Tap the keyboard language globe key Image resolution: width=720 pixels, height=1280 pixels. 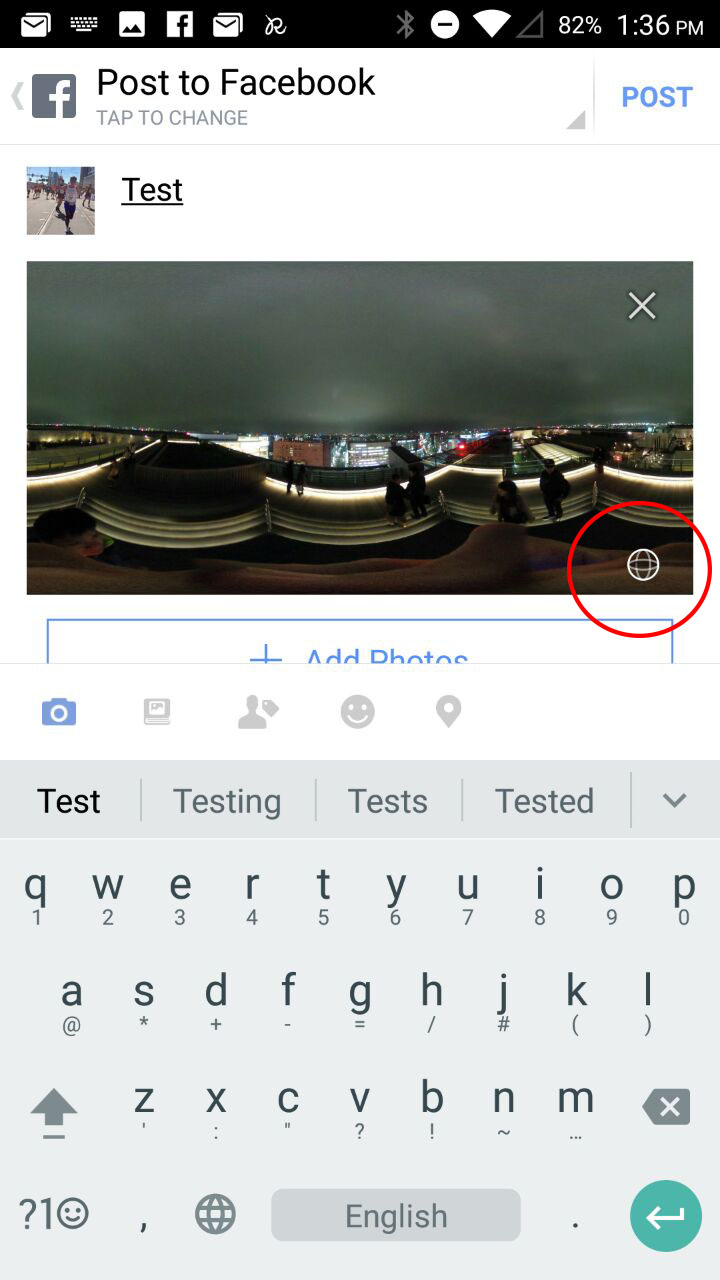click(x=215, y=1216)
